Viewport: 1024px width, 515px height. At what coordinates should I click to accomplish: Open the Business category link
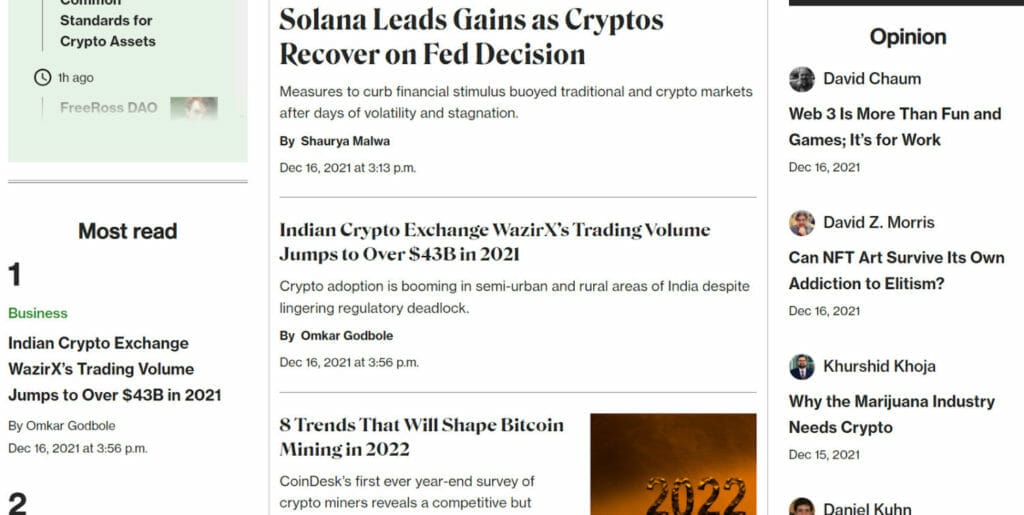pyautogui.click(x=38, y=313)
